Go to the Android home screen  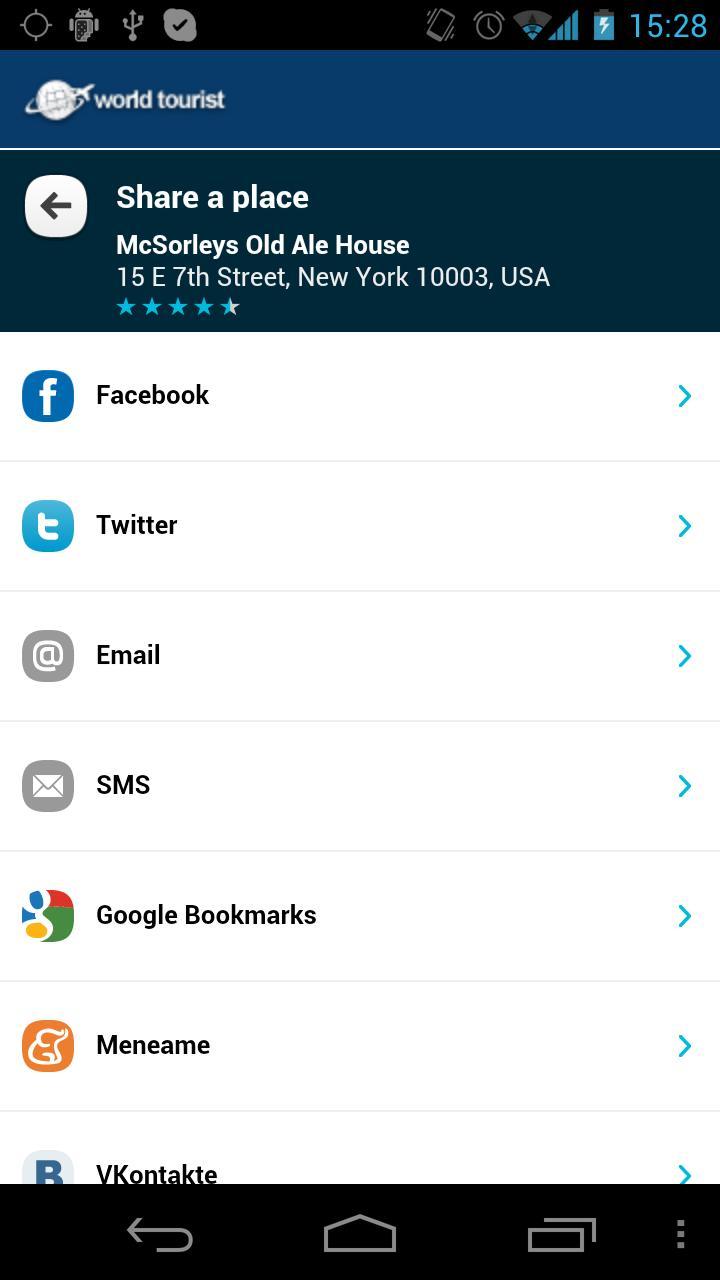pyautogui.click(x=360, y=1234)
